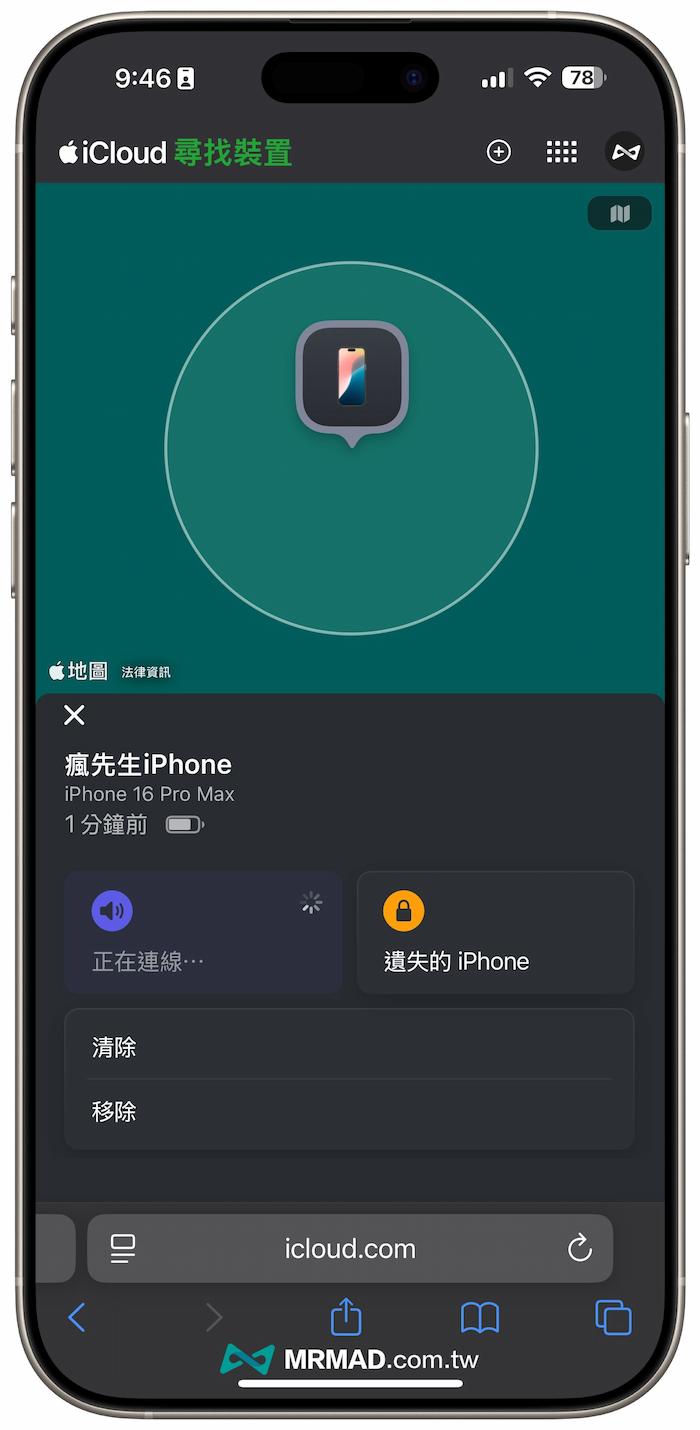Open the Safari page settings menu
Screen dimensions: 700x1430
click(123, 1248)
